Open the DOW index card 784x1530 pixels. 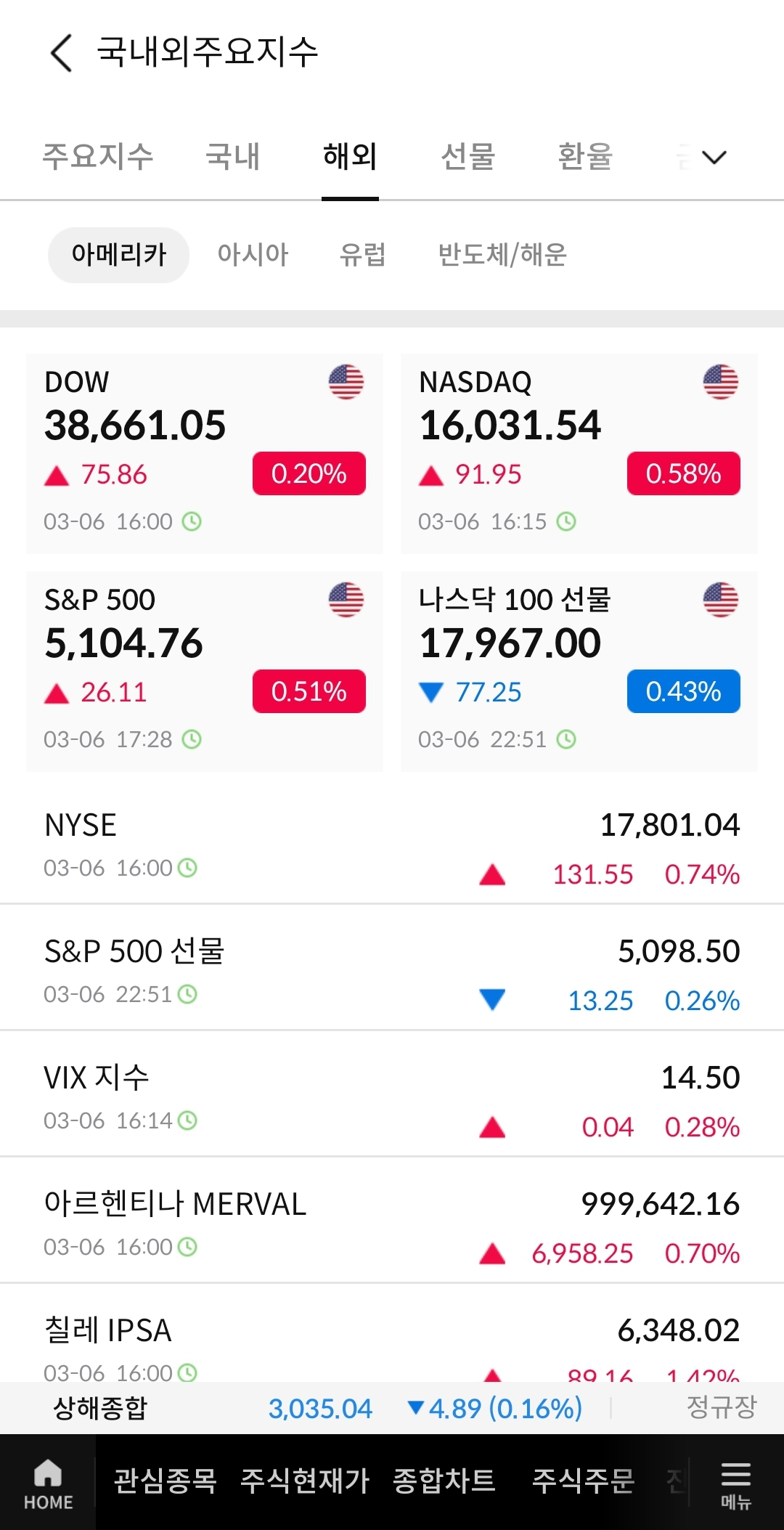205,454
